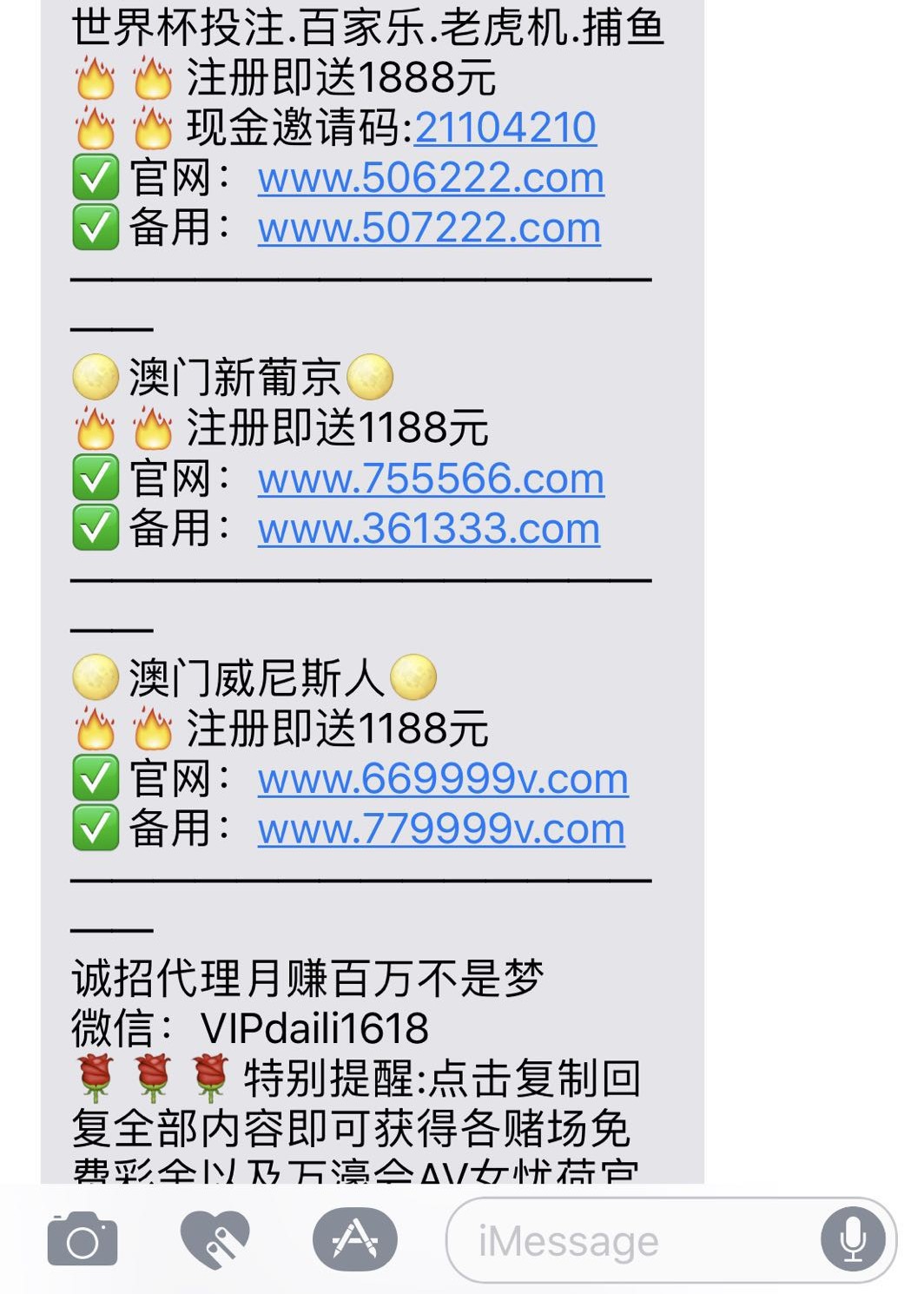This screenshot has height=1294, width=924.
Task: Open Digital Touch heart icon
Action: click(x=214, y=1239)
